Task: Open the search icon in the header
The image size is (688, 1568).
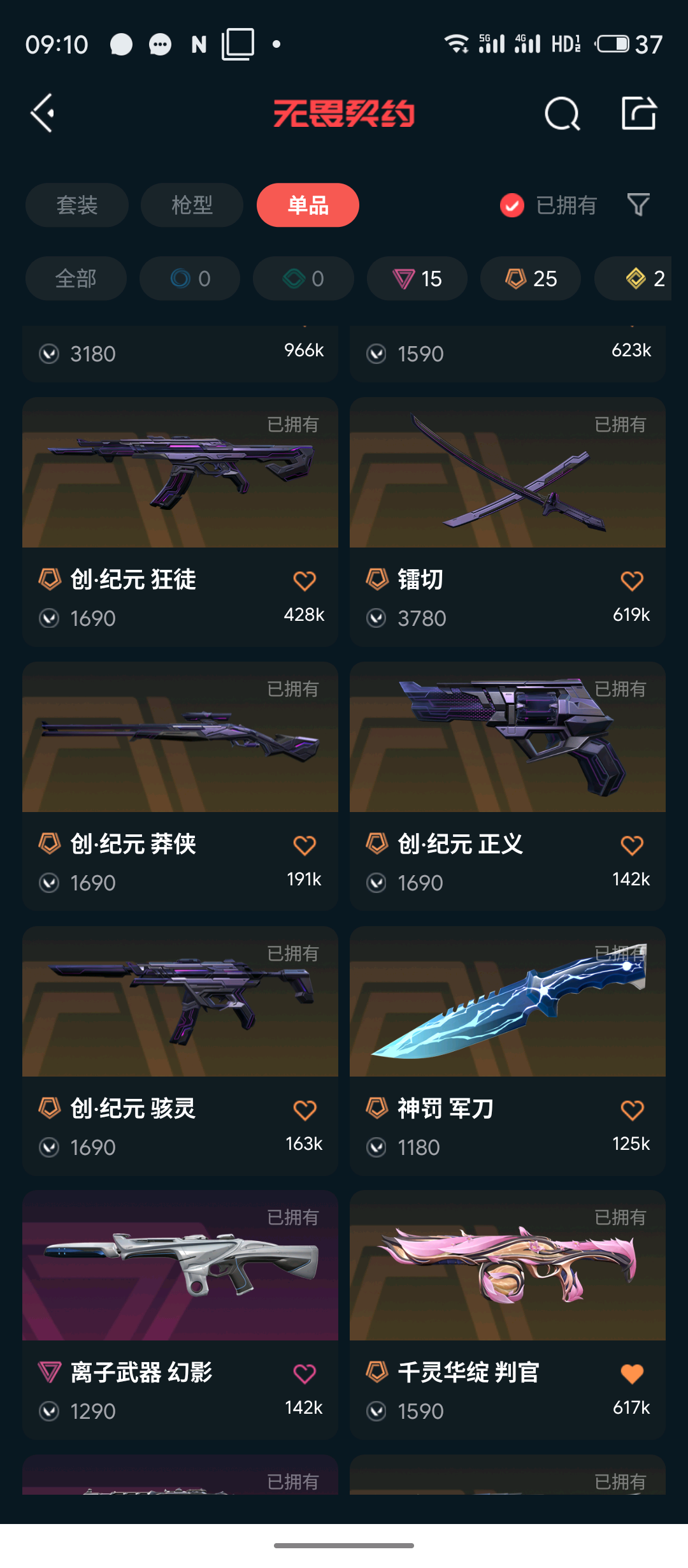Action: tap(562, 114)
